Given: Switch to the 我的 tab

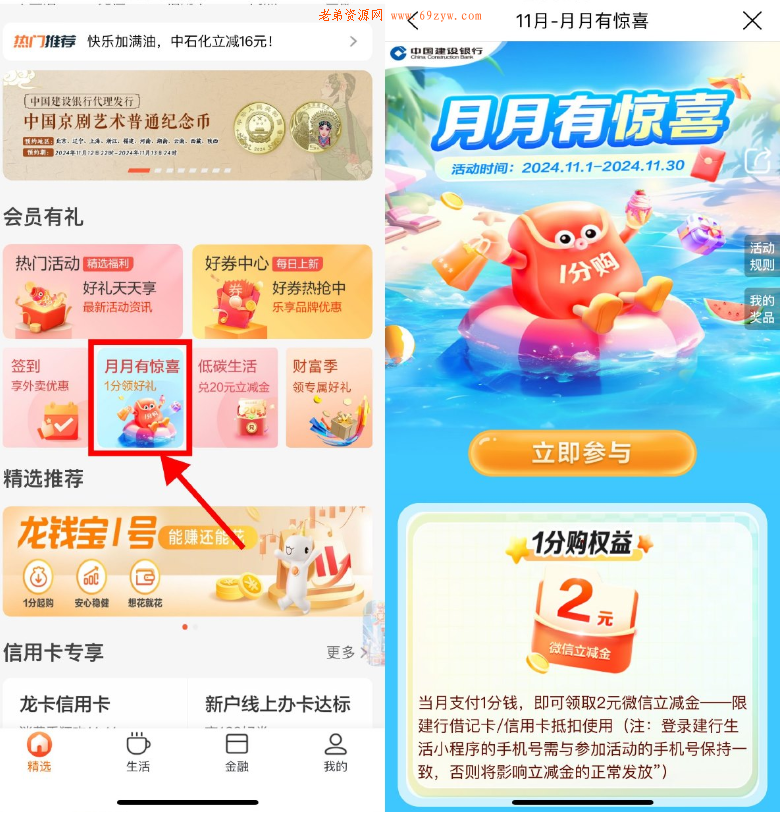Looking at the screenshot, I should click(x=336, y=752).
